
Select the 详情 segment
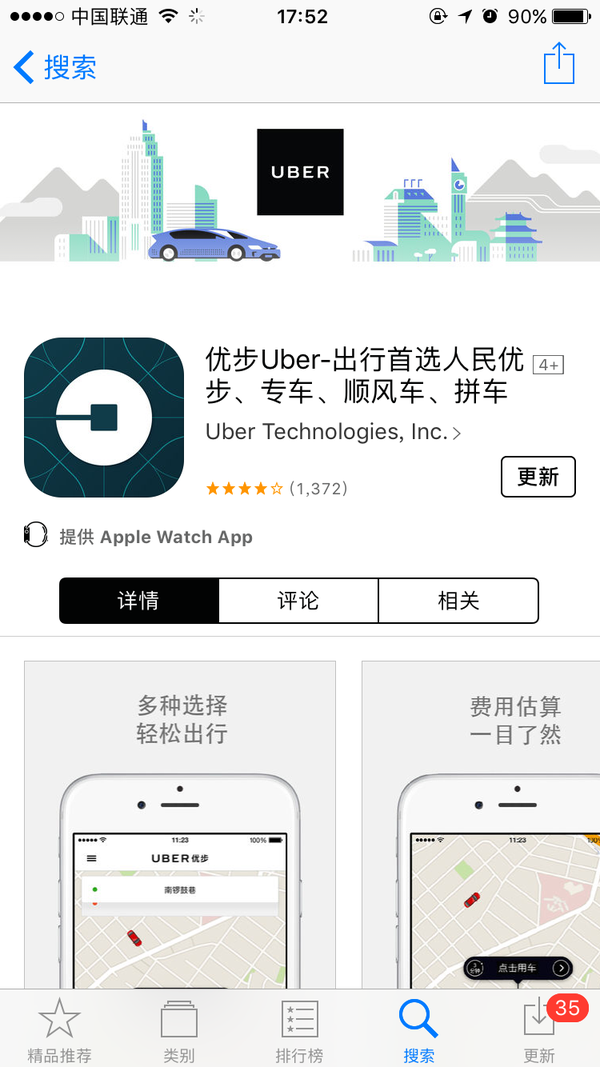[139, 600]
